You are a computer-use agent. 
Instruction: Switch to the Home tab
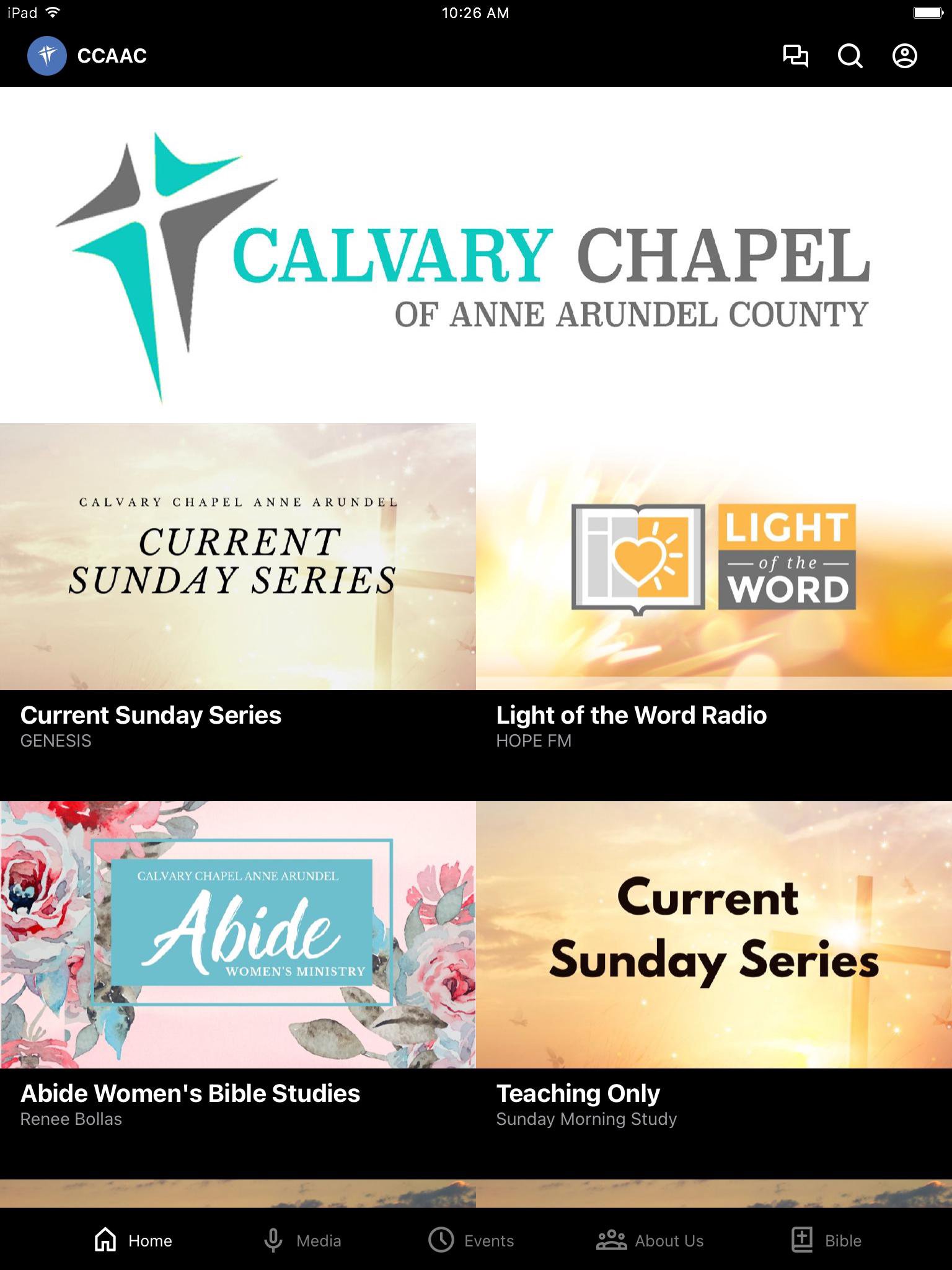tap(133, 1240)
